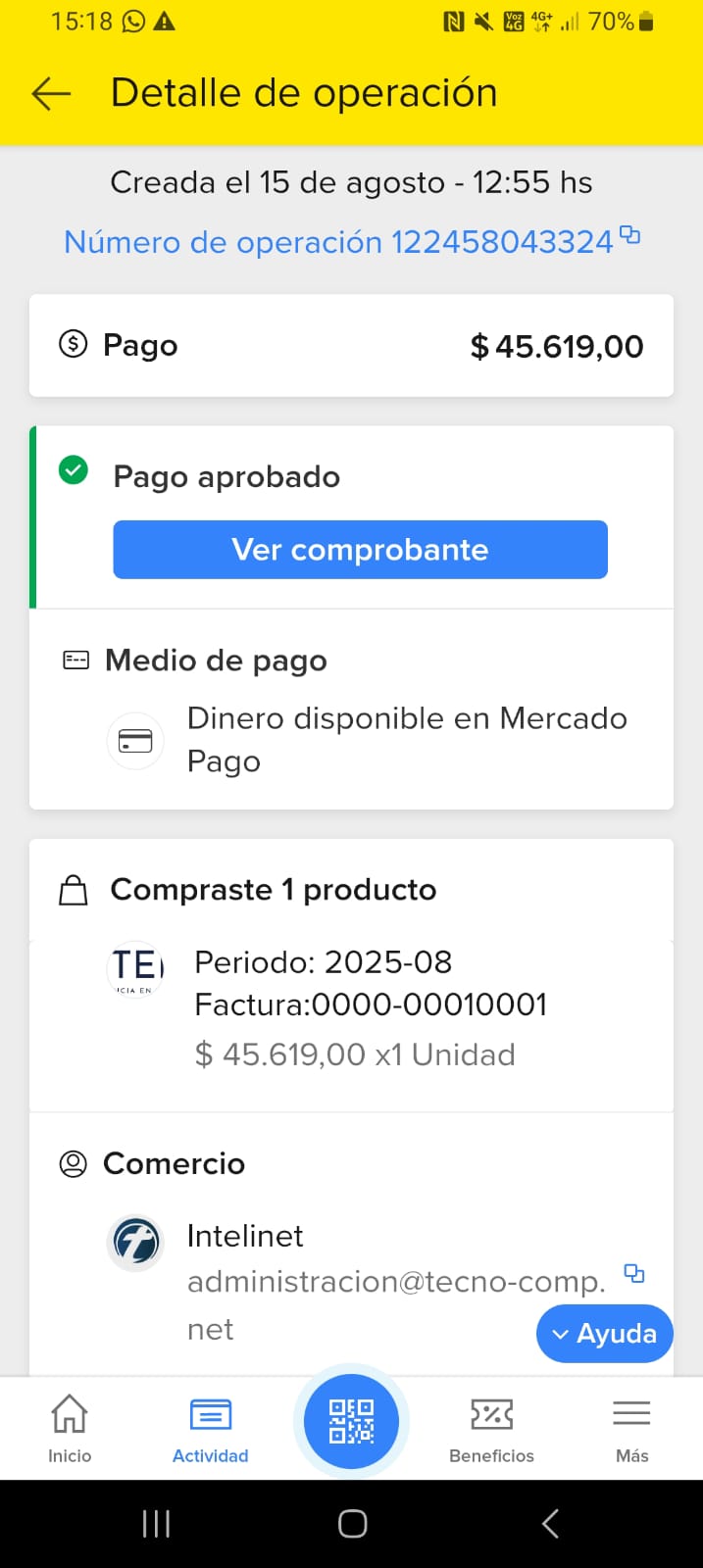Image resolution: width=703 pixels, height=1568 pixels.
Task: Go to the Beneficios tab
Action: [491, 1429]
